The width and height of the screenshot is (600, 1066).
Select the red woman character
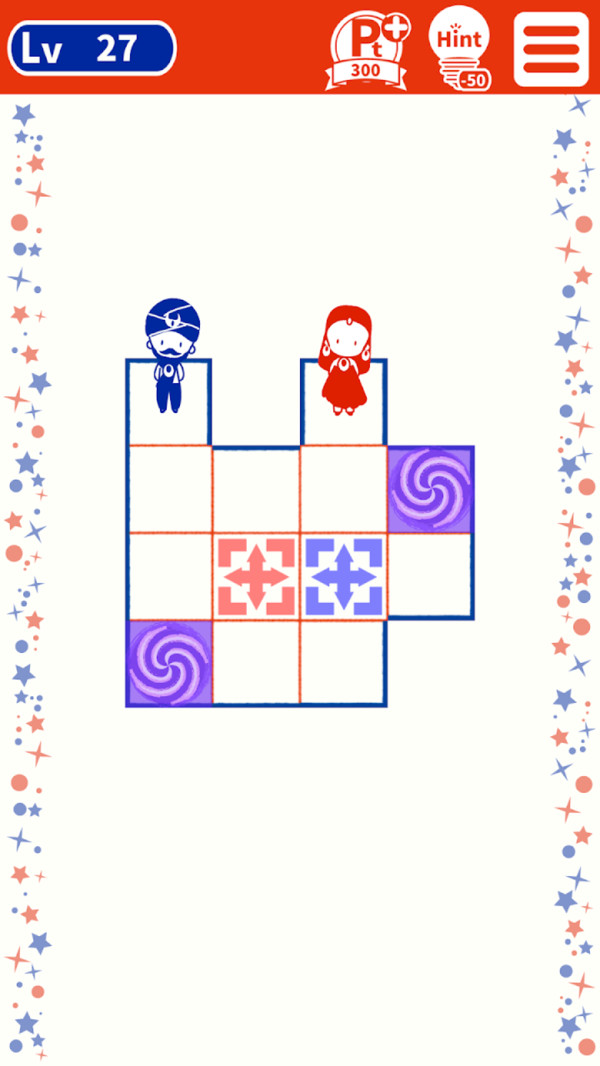tap(345, 360)
